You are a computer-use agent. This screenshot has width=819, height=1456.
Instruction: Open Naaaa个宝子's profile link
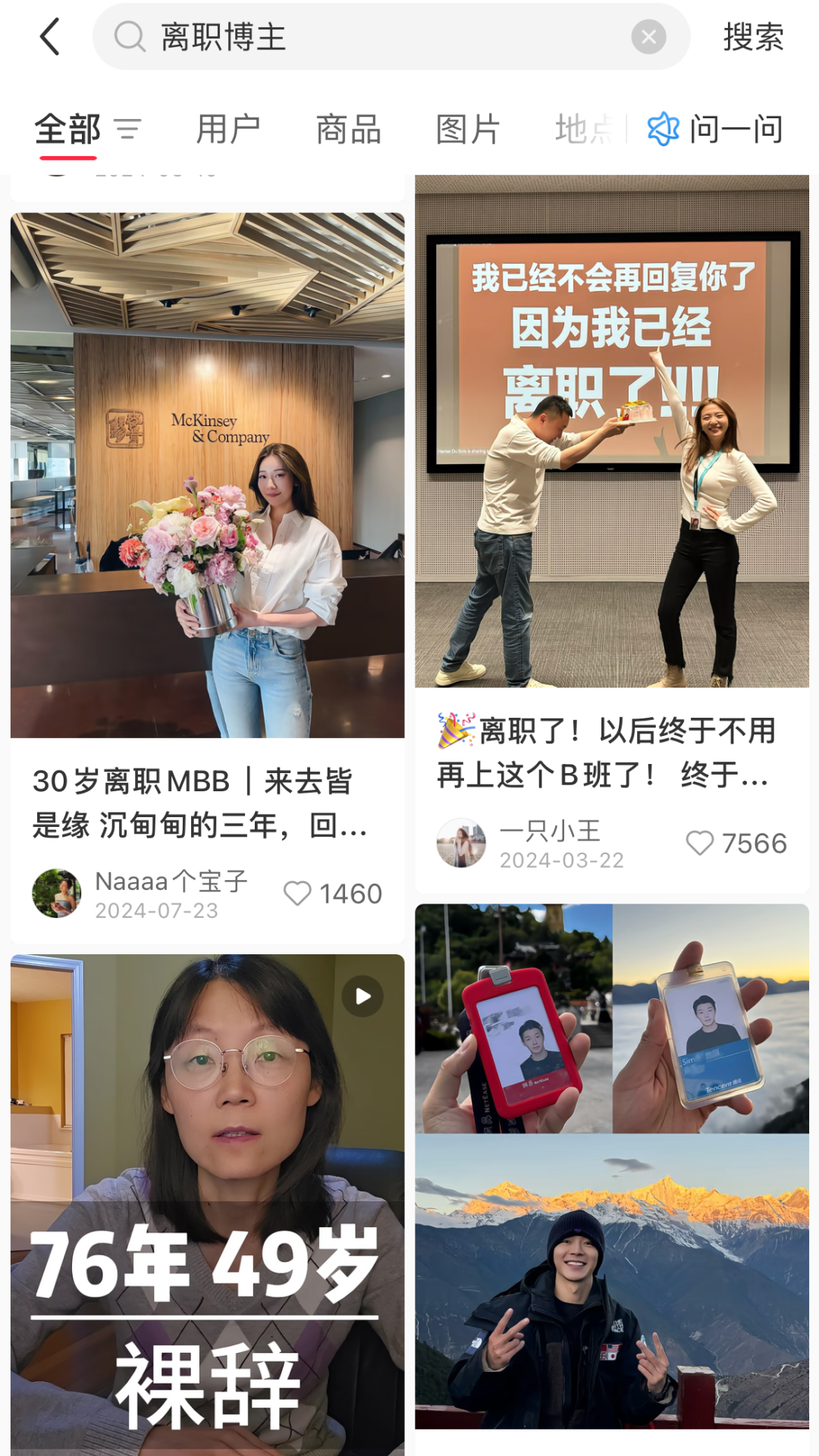[170, 881]
